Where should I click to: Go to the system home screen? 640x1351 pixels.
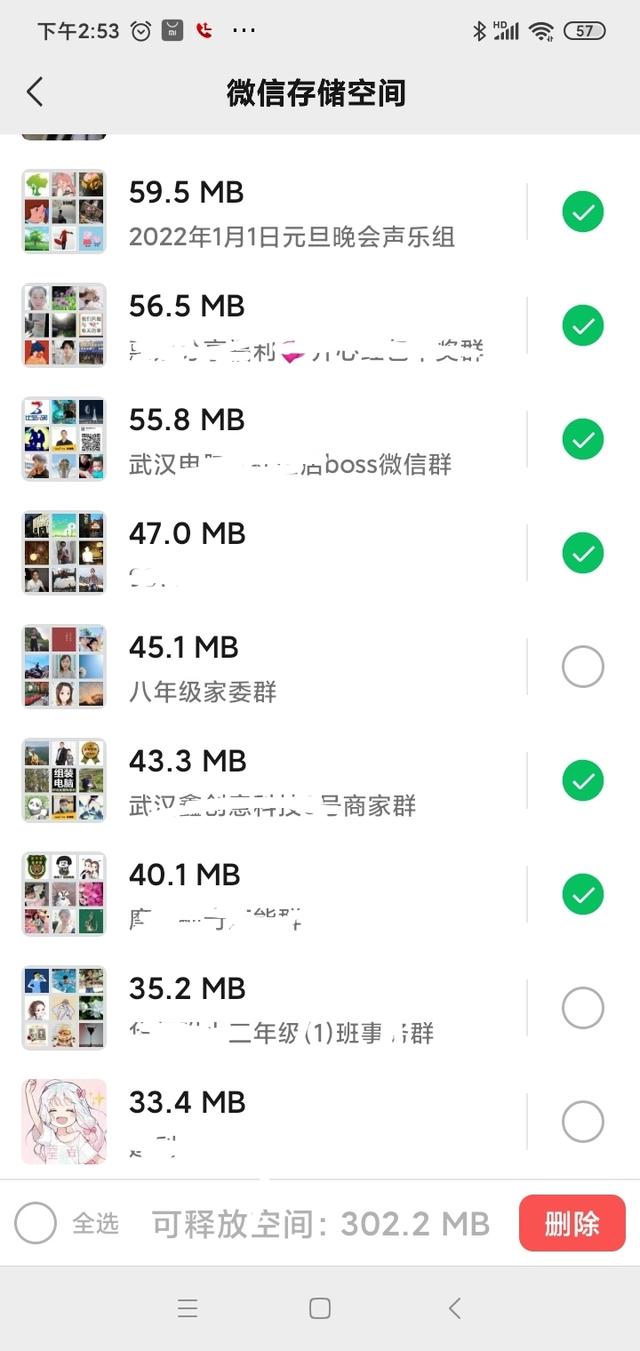[x=320, y=1308]
